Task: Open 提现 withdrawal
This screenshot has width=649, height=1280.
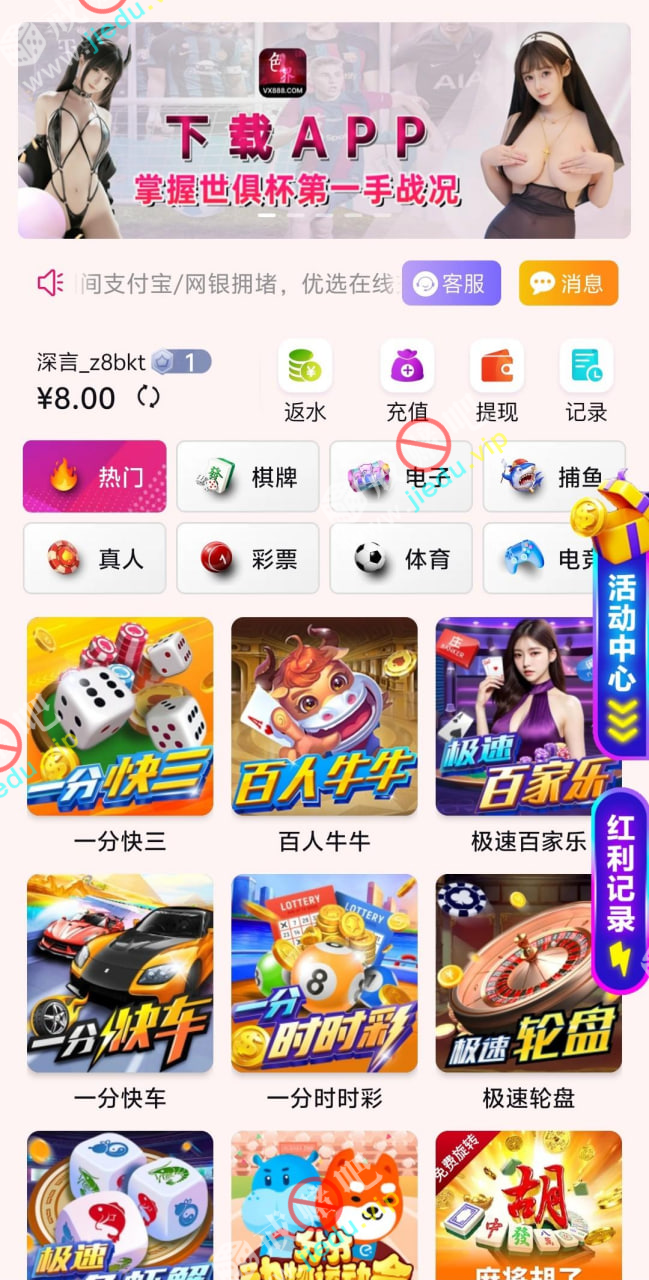Action: point(497,380)
